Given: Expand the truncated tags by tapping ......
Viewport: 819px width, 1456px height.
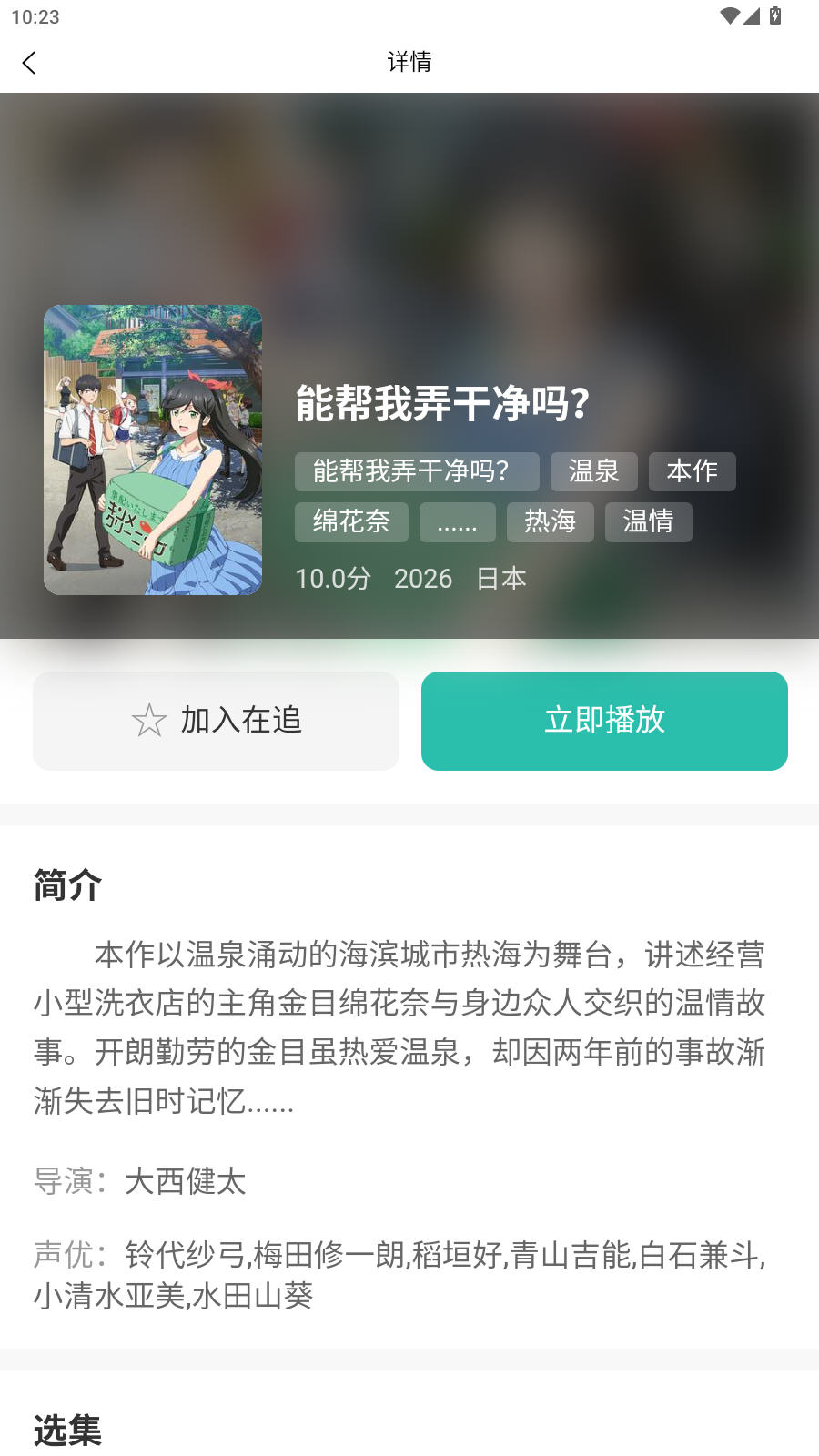Looking at the screenshot, I should (x=457, y=522).
